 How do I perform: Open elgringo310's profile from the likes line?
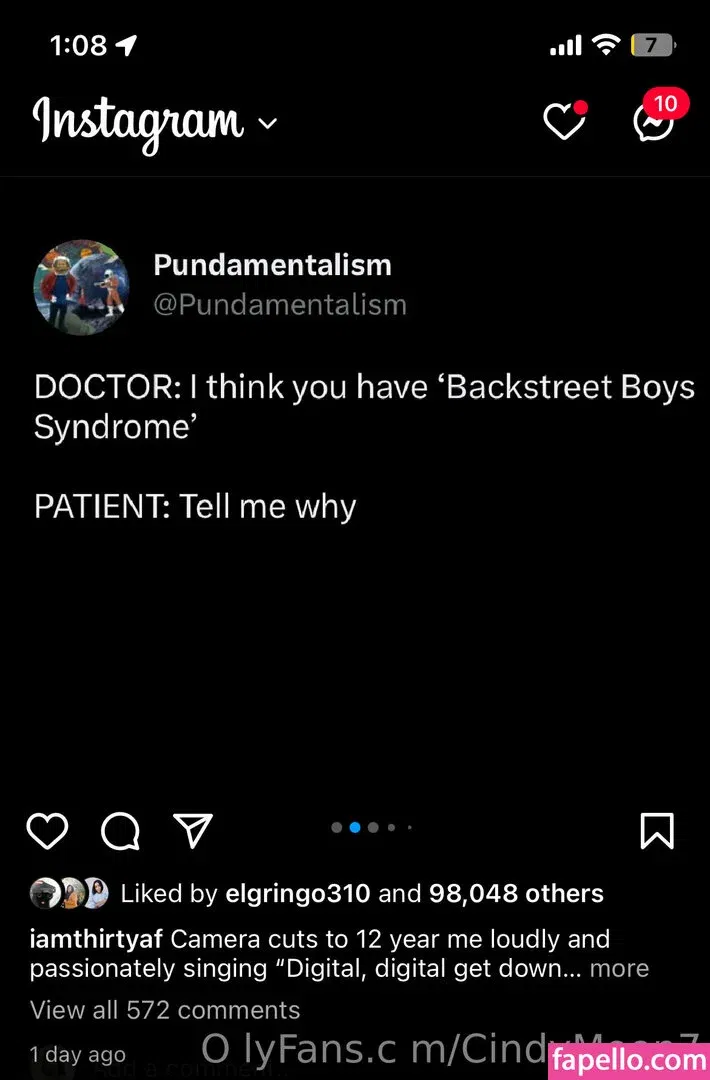click(x=297, y=894)
